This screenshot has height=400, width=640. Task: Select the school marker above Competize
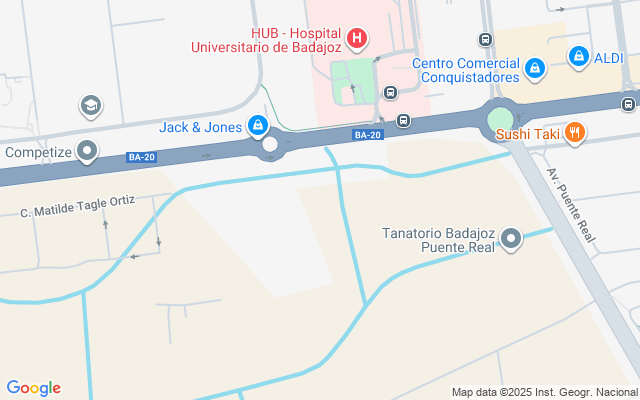coord(91,105)
